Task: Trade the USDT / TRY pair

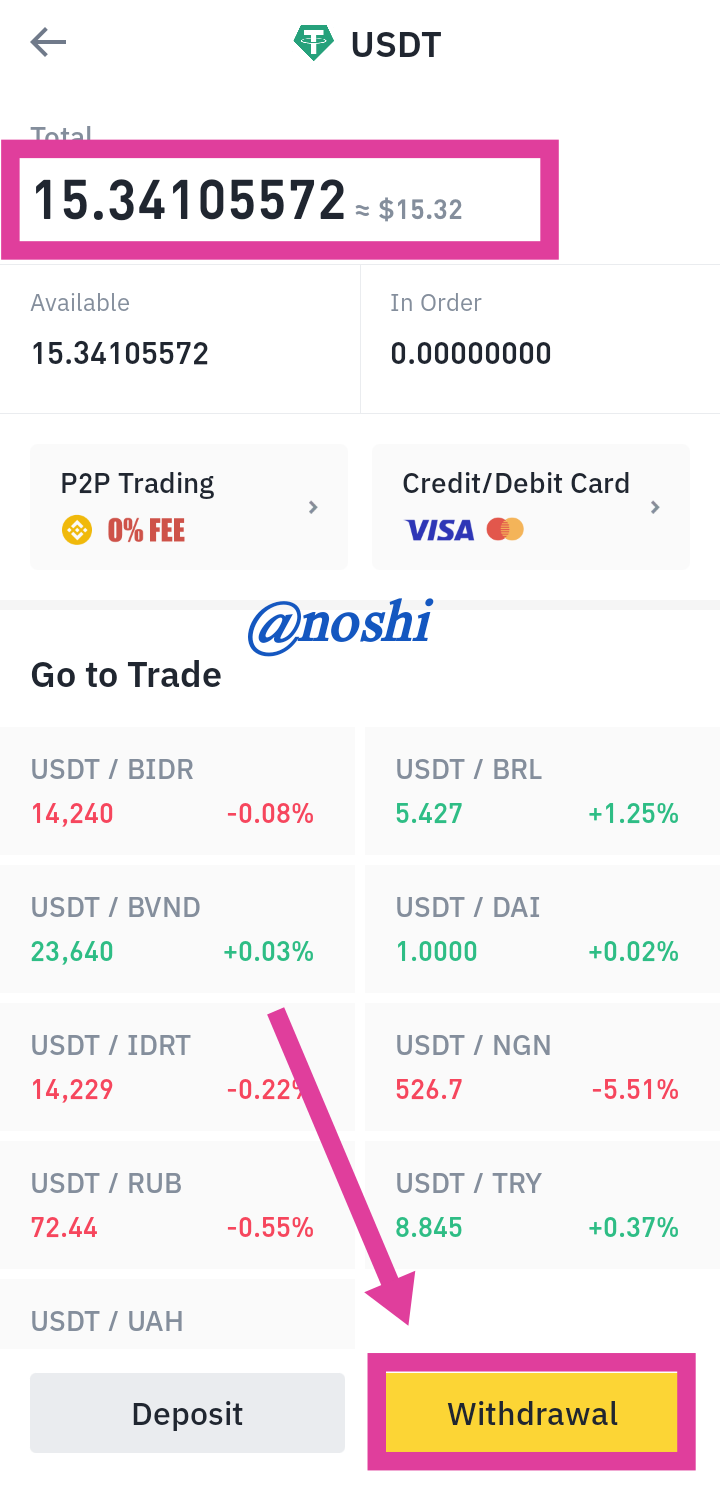Action: [542, 1205]
